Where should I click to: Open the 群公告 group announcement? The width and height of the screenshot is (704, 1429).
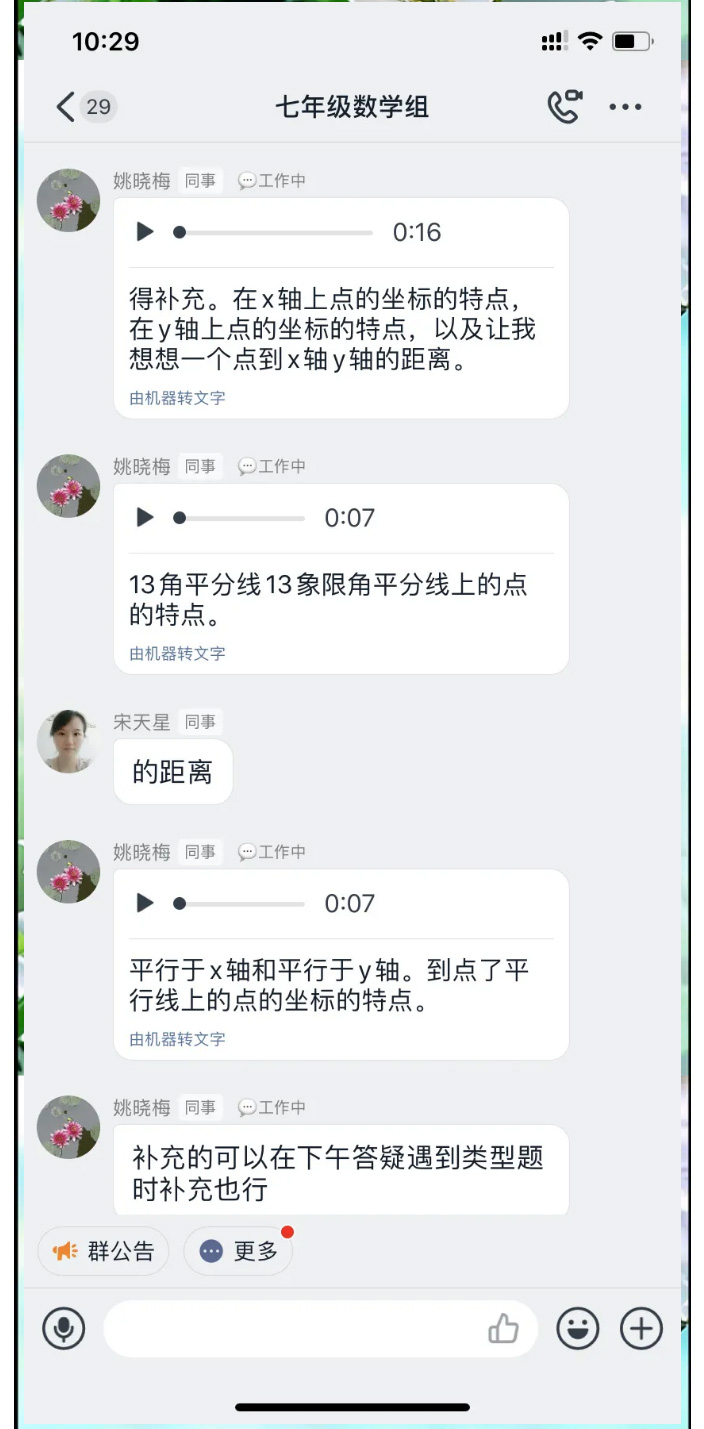[104, 1251]
